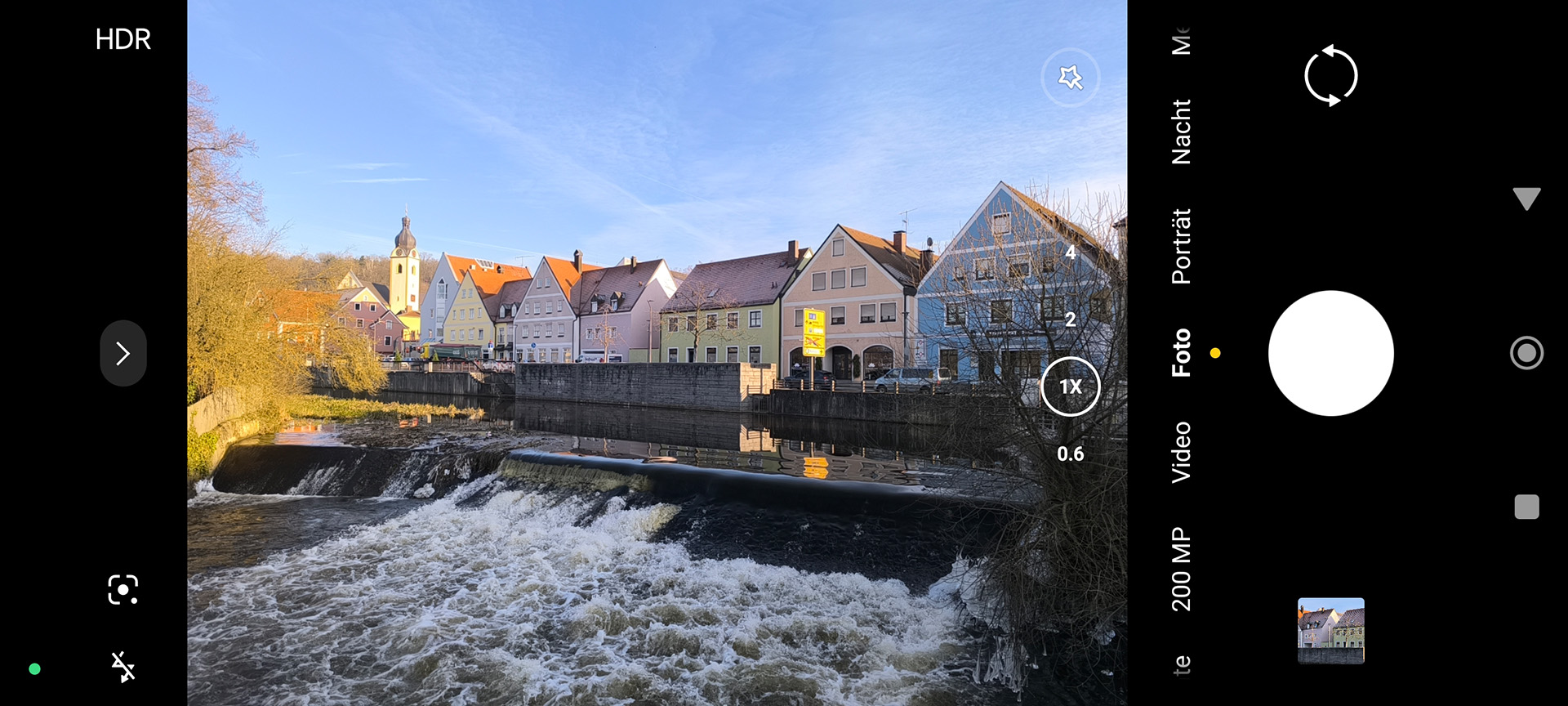The height and width of the screenshot is (706, 1568).
Task: Switch to 0.6 ultra-wide zoom
Action: coord(1070,454)
